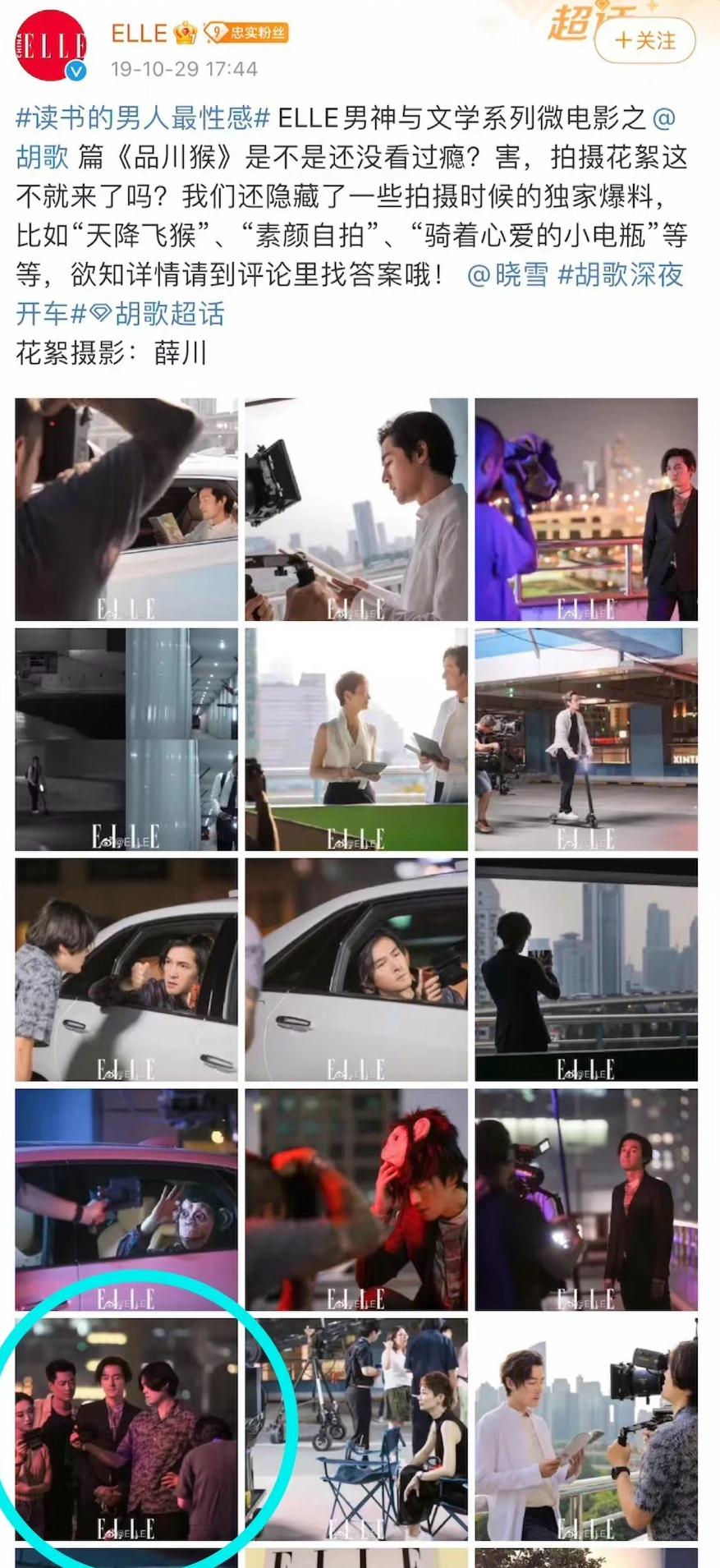
Task: Open the photo of the man reading a map in a car
Action: point(126,509)
